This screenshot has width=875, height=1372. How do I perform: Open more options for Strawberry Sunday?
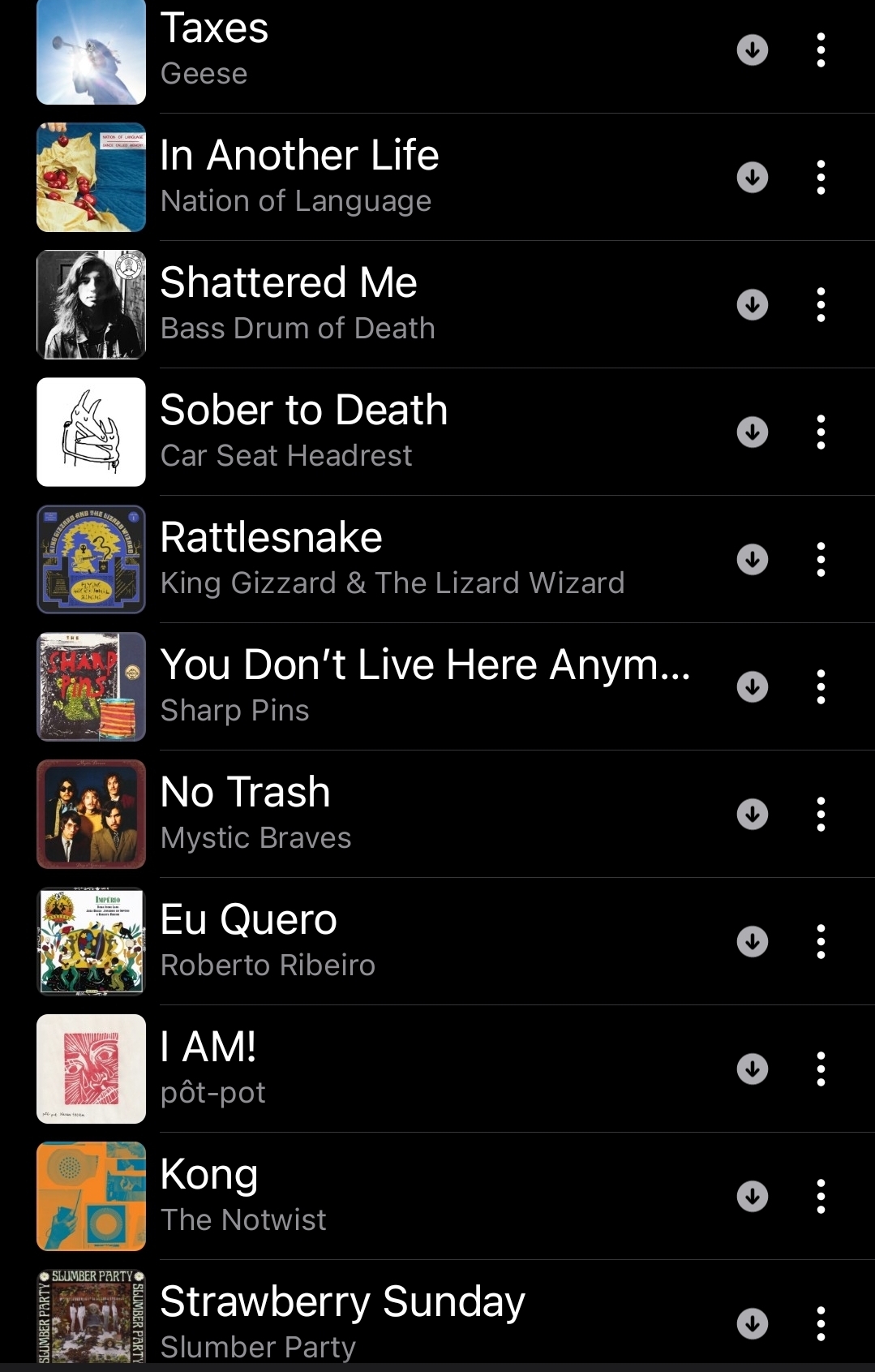click(x=821, y=1323)
